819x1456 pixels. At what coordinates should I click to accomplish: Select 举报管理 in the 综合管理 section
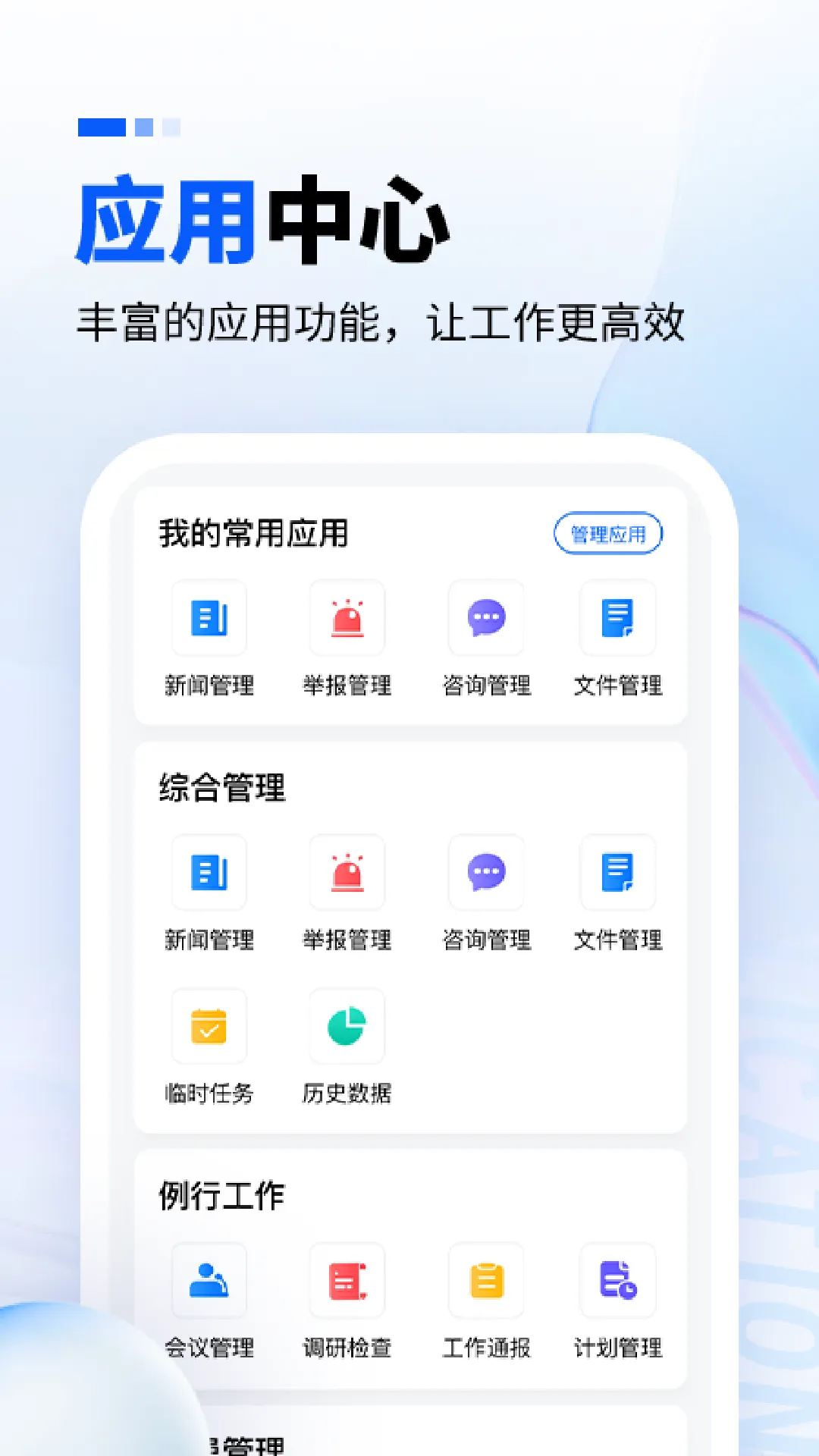point(347,872)
